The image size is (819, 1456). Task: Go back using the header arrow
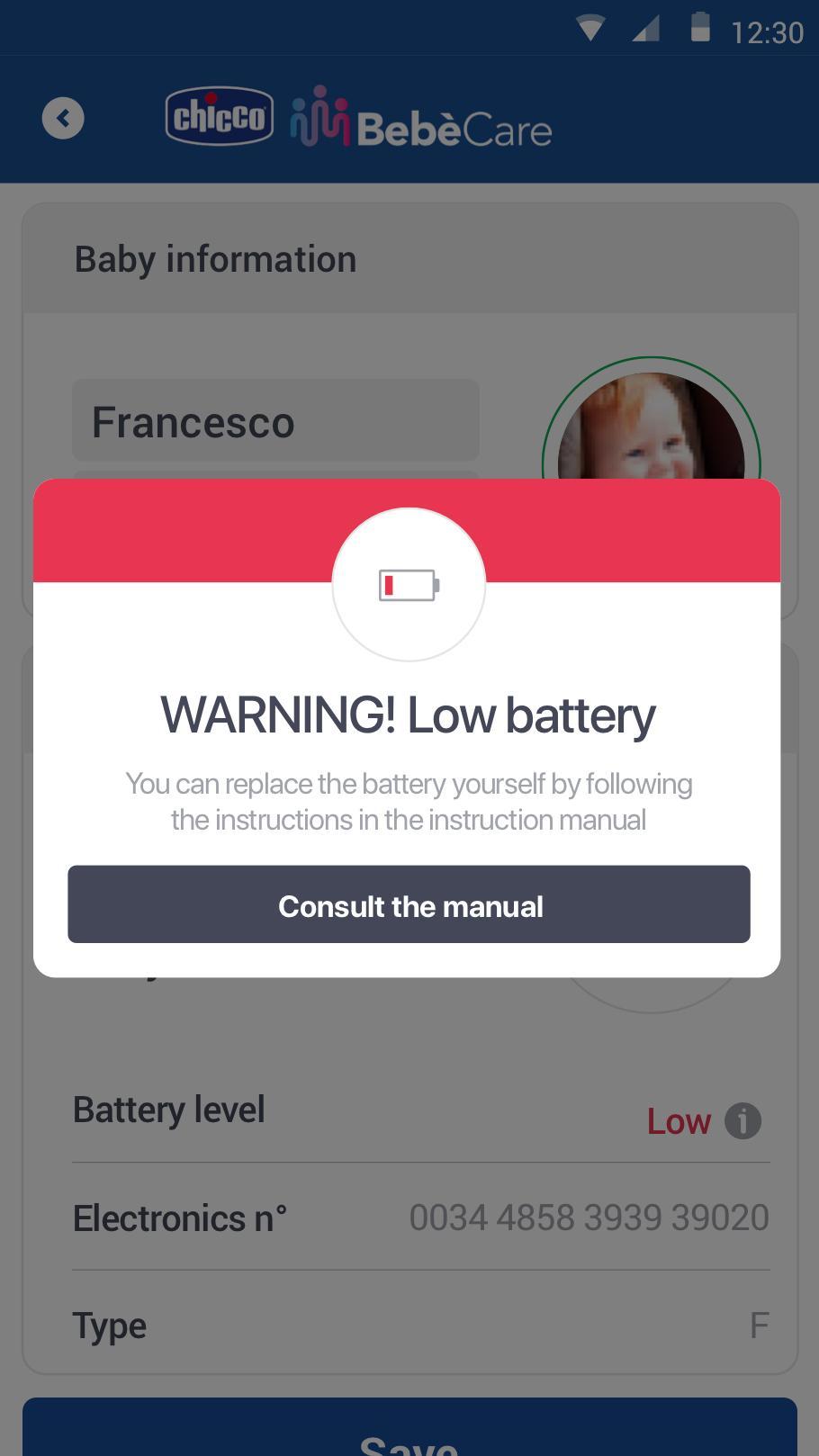pyautogui.click(x=63, y=118)
